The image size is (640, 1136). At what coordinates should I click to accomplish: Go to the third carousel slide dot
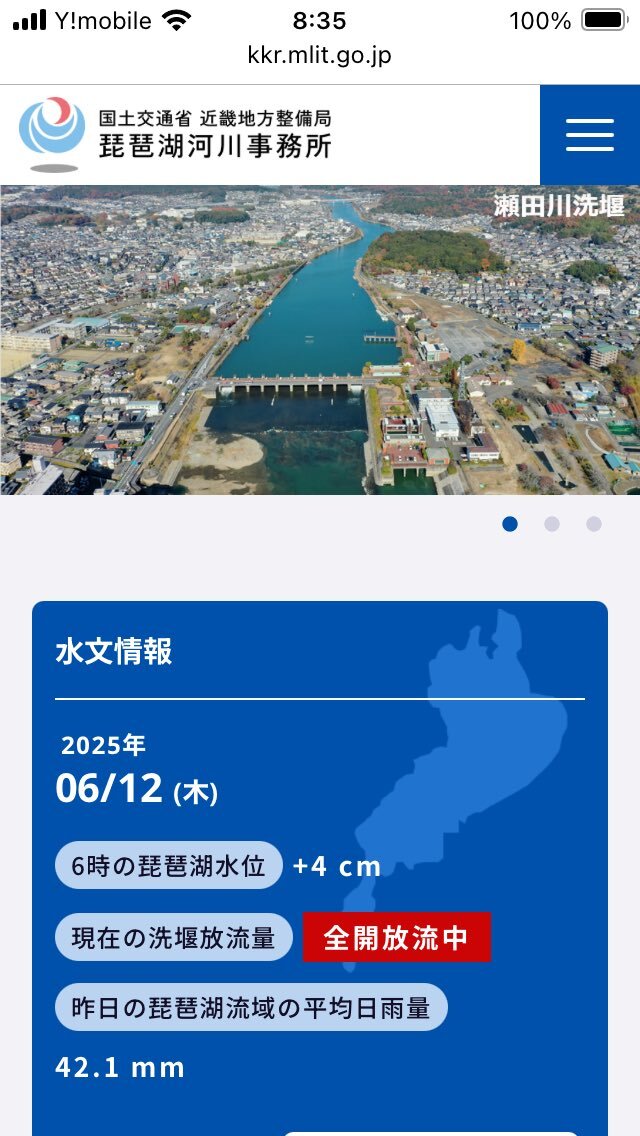click(594, 524)
